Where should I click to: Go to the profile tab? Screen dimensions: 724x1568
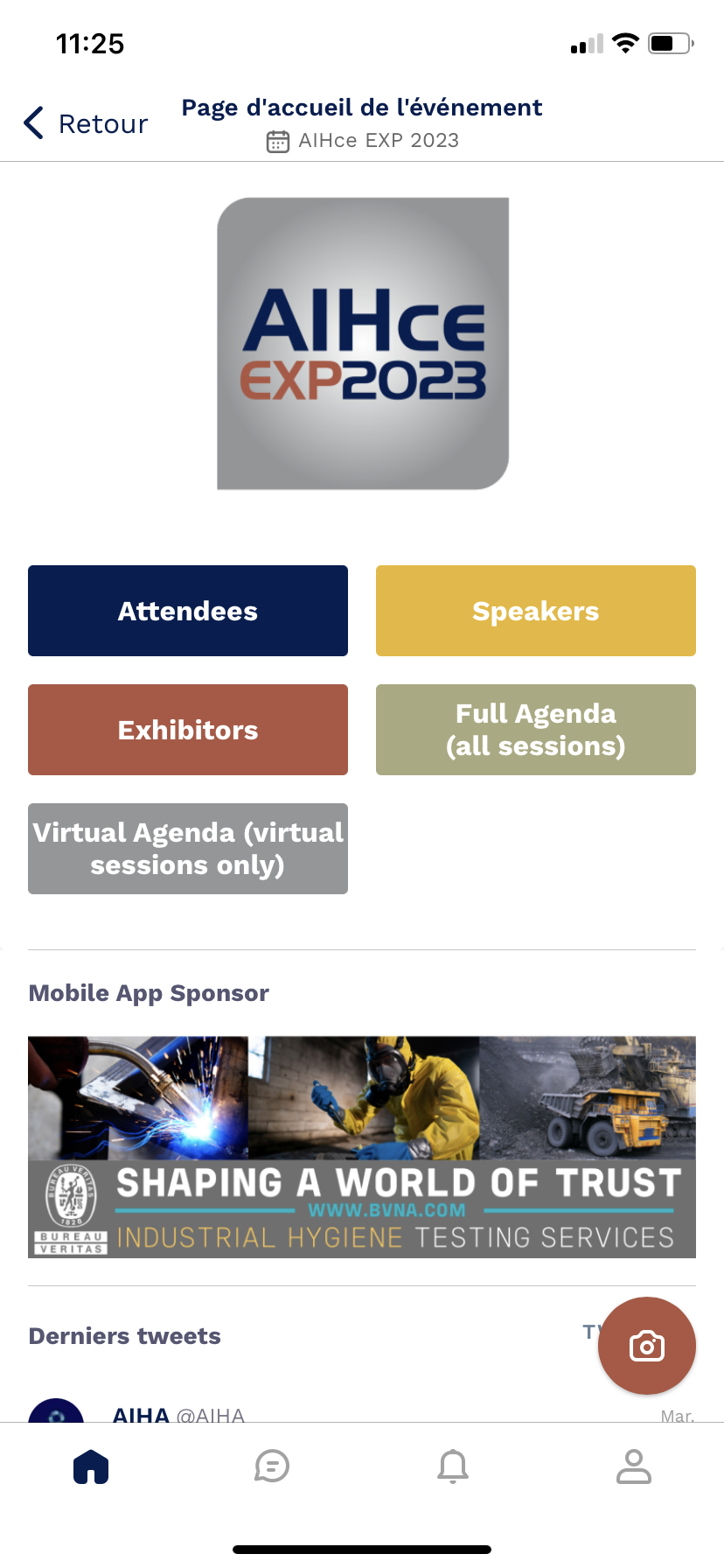634,1466
